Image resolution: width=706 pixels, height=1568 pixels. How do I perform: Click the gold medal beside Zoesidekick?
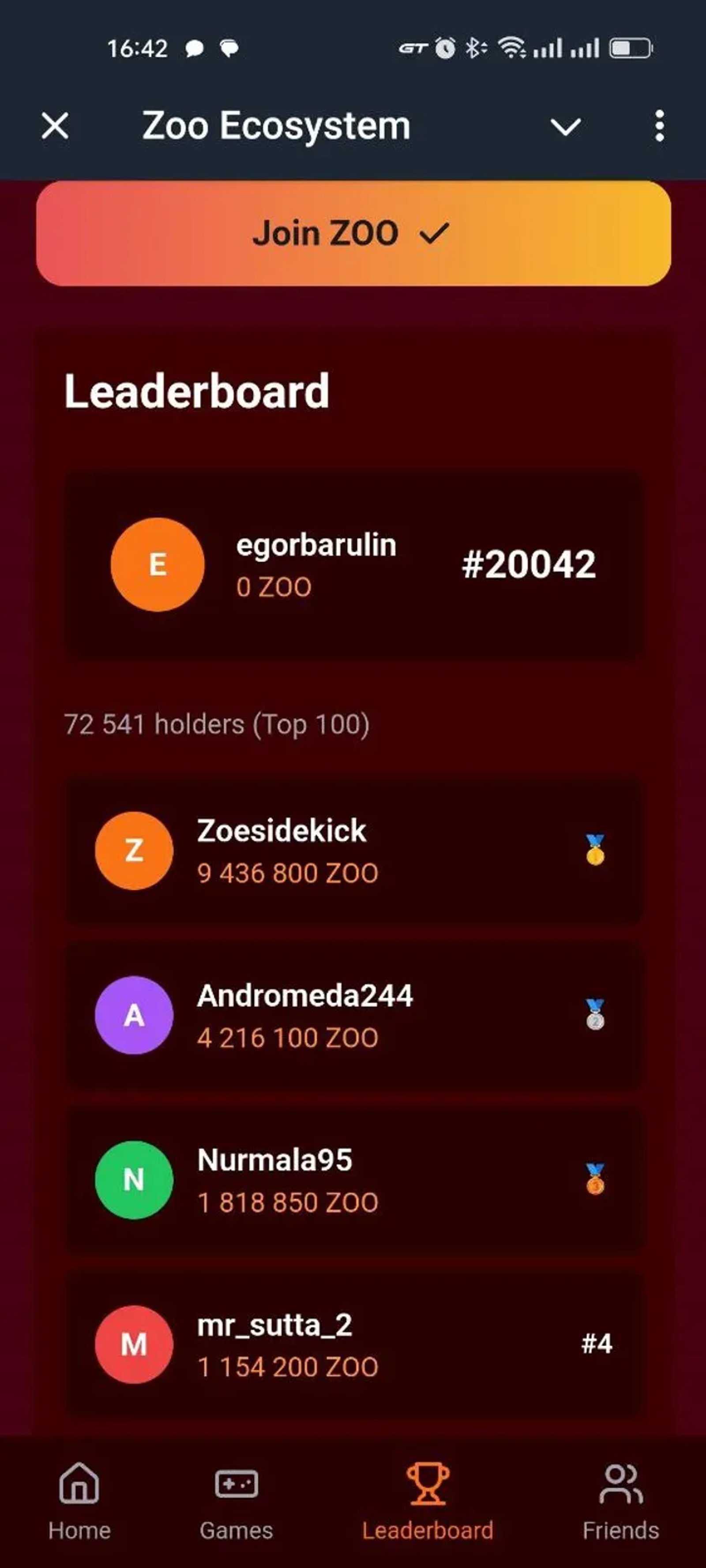(x=594, y=850)
